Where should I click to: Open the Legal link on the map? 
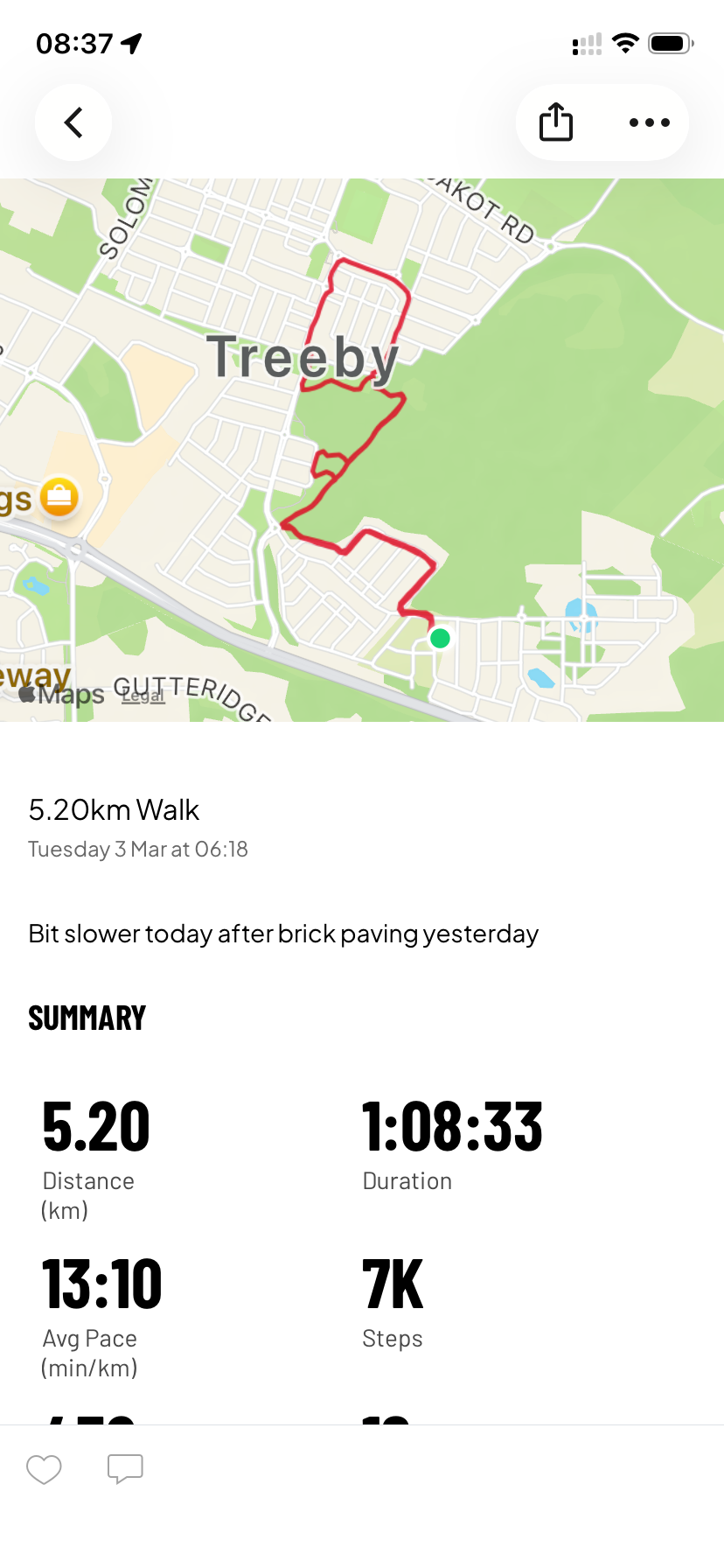click(x=143, y=696)
